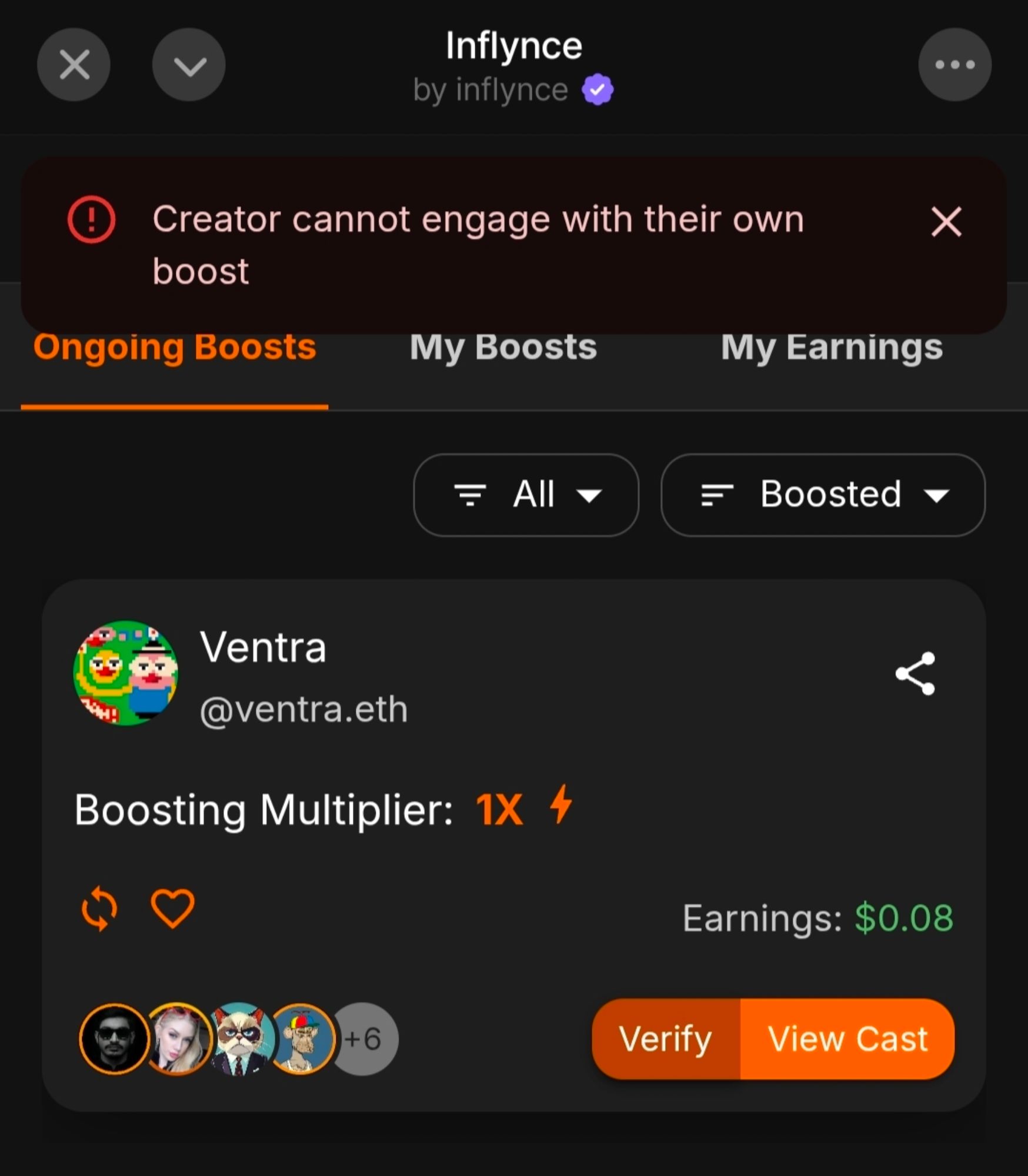Open the three-dot overflow menu
This screenshot has width=1028, height=1176.
click(x=954, y=65)
